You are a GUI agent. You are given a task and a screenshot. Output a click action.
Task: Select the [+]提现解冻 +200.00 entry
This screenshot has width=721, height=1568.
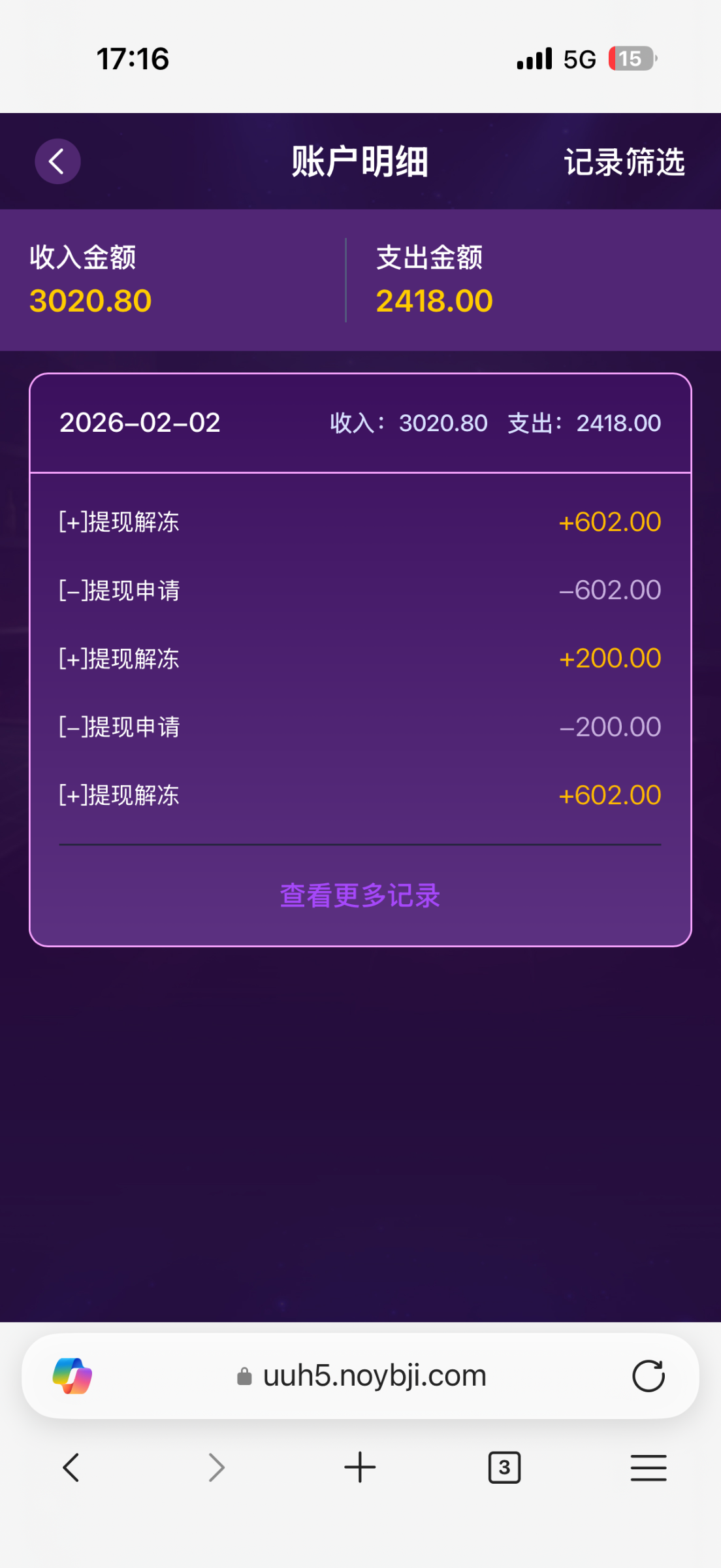(x=359, y=658)
